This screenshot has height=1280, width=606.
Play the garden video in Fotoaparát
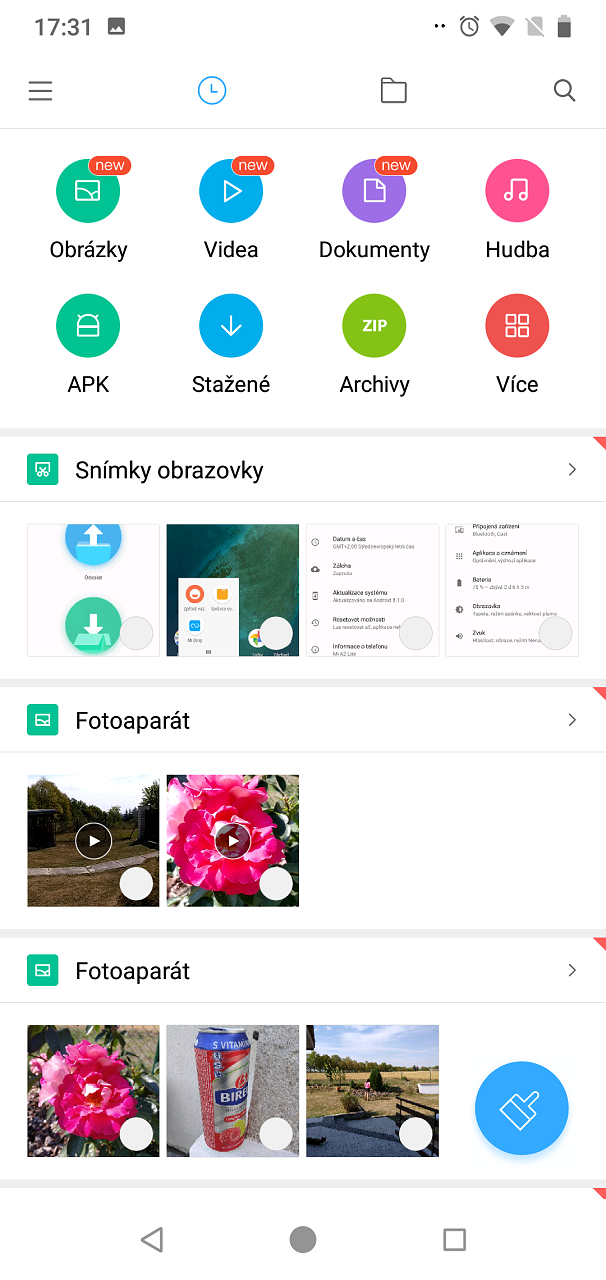coord(93,841)
